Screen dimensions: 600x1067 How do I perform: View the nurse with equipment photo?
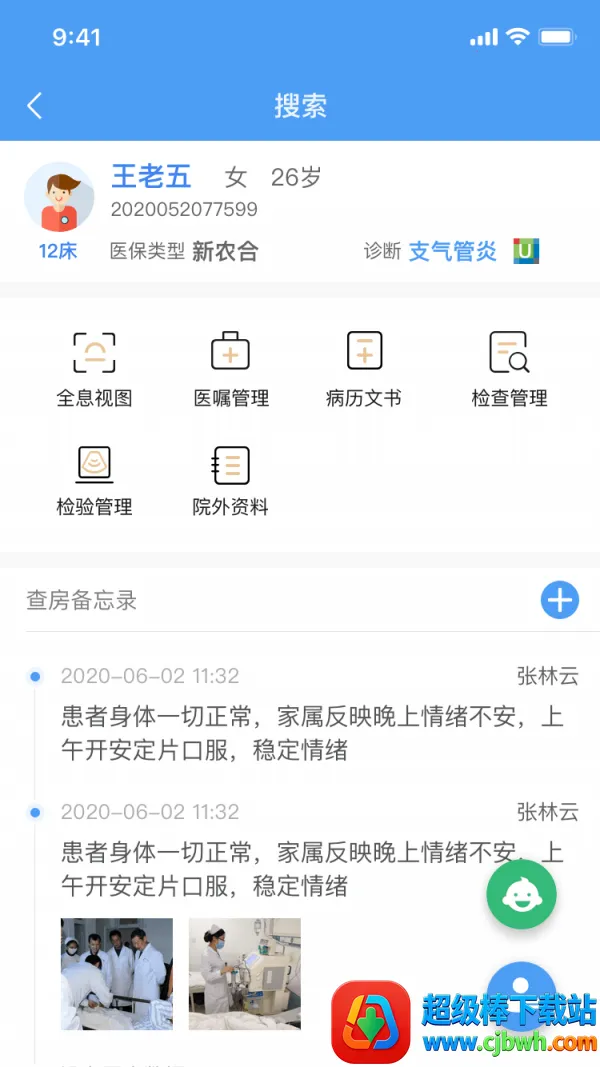(x=245, y=974)
